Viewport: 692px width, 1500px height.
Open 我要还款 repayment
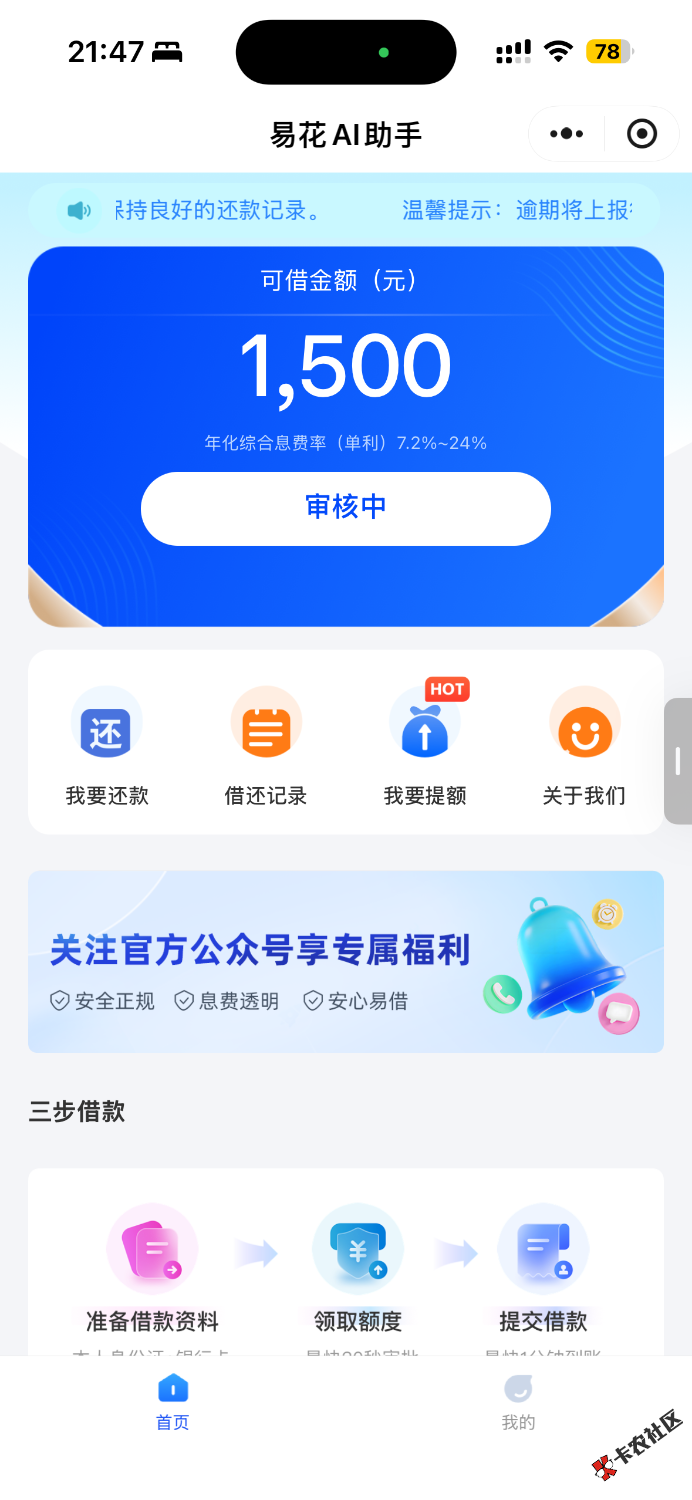point(107,747)
